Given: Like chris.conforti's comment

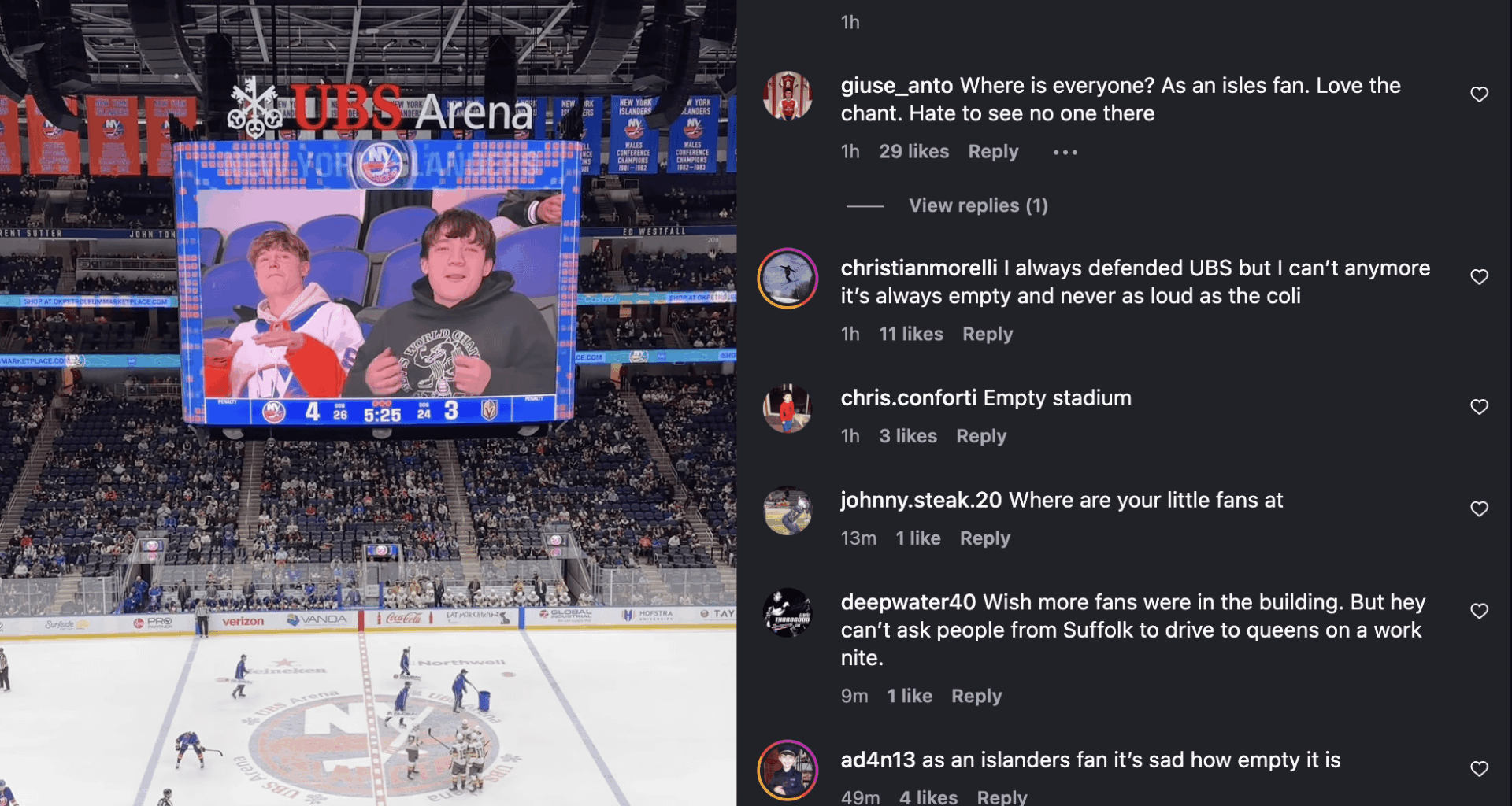Looking at the screenshot, I should 1479,407.
